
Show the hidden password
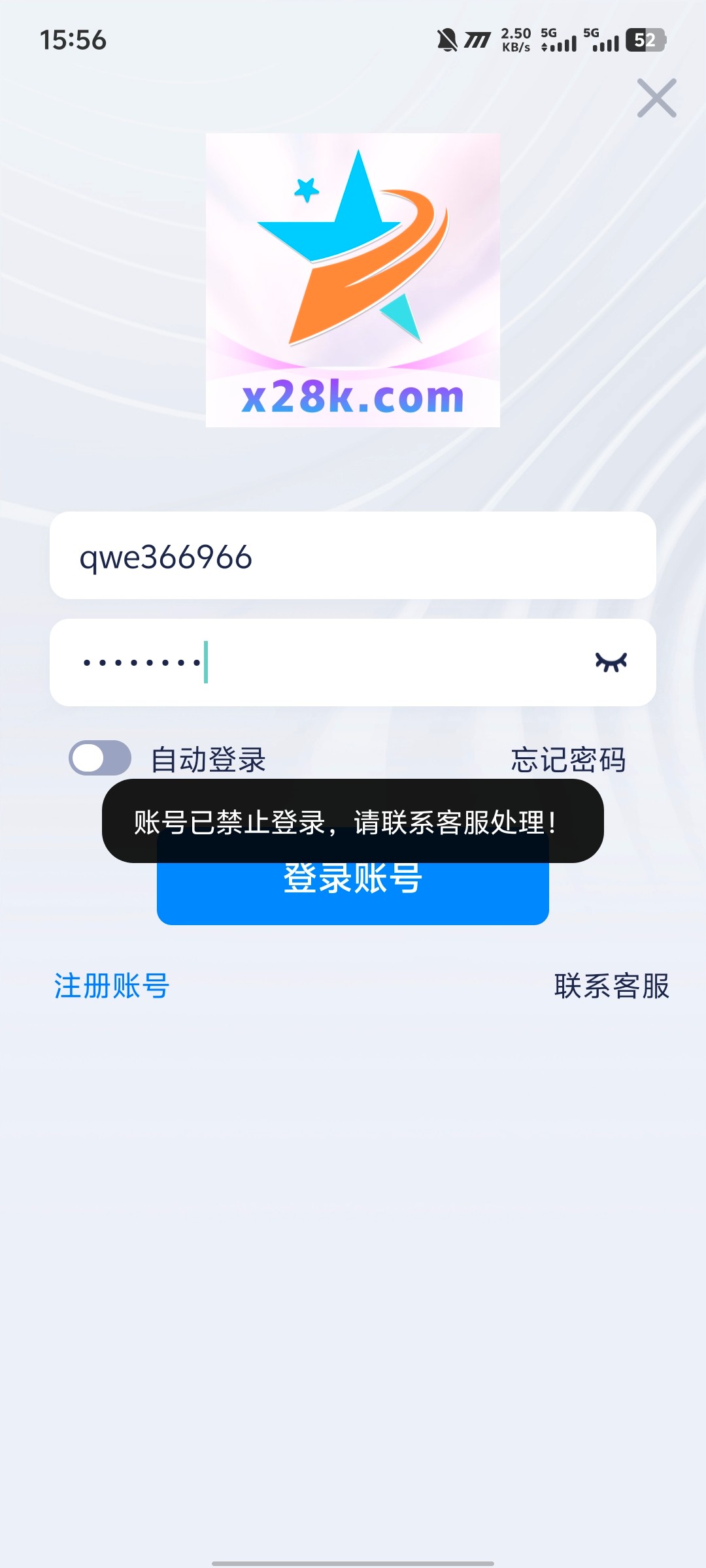[611, 662]
